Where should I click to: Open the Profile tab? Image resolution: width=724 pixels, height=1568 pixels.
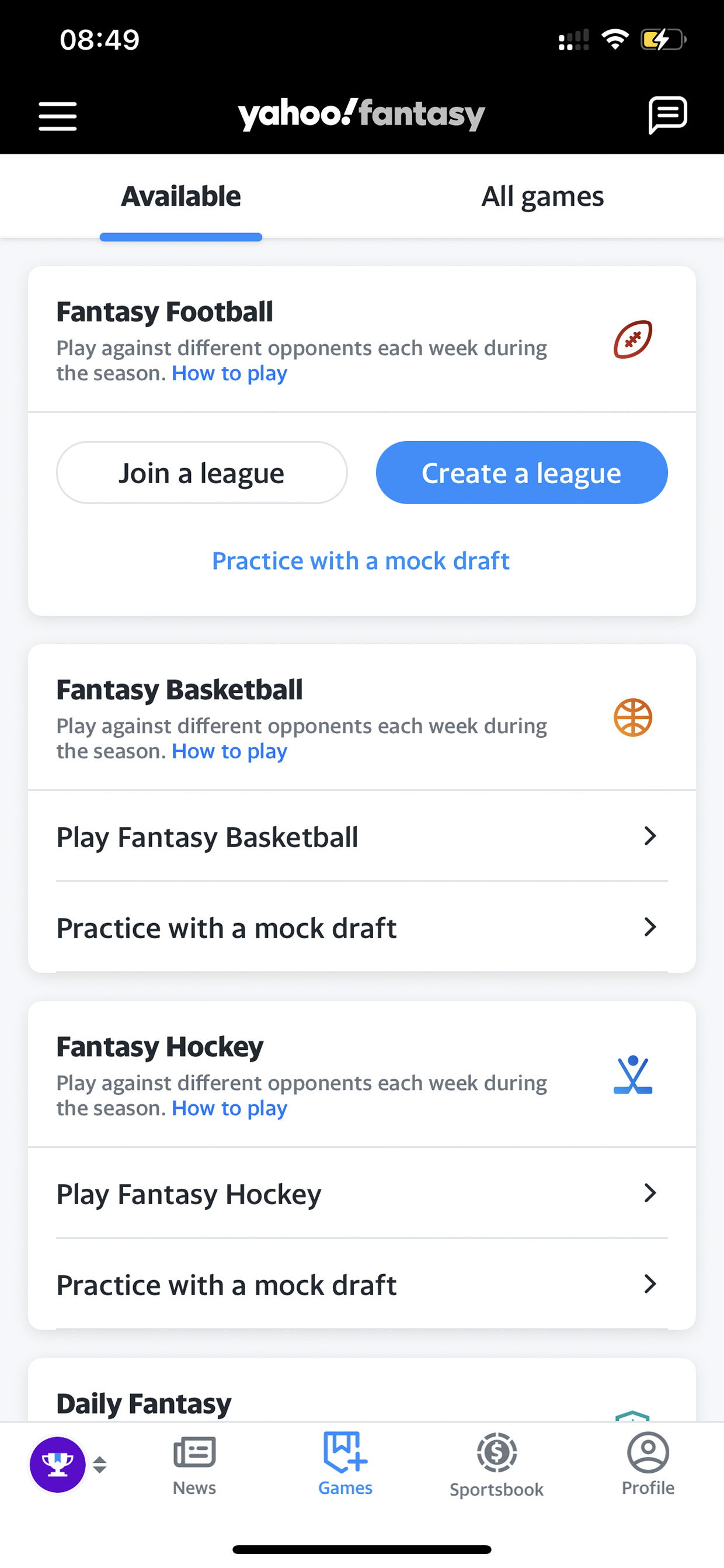click(x=648, y=1465)
